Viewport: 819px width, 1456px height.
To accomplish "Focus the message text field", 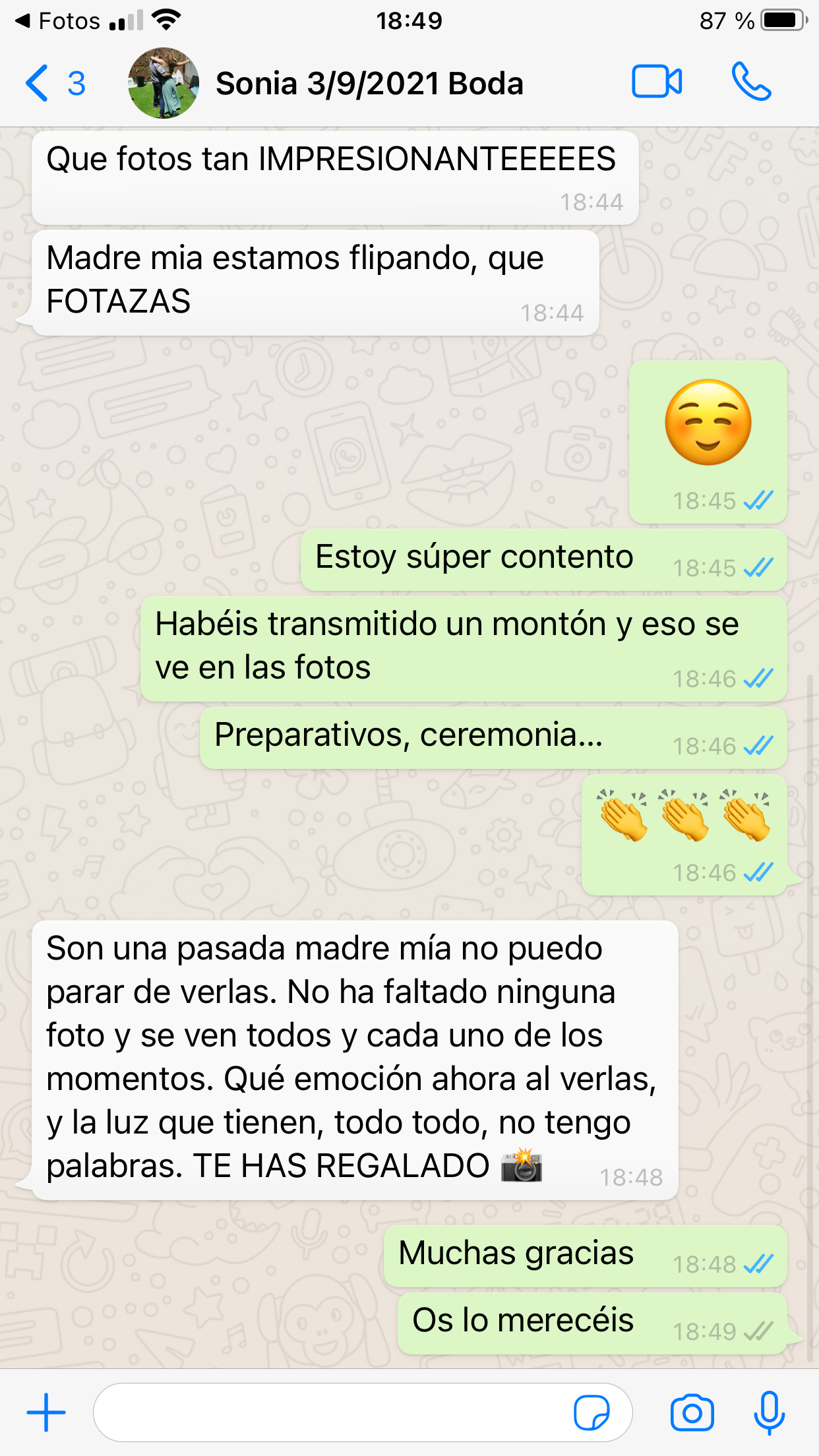I will pyautogui.click(x=330, y=1412).
